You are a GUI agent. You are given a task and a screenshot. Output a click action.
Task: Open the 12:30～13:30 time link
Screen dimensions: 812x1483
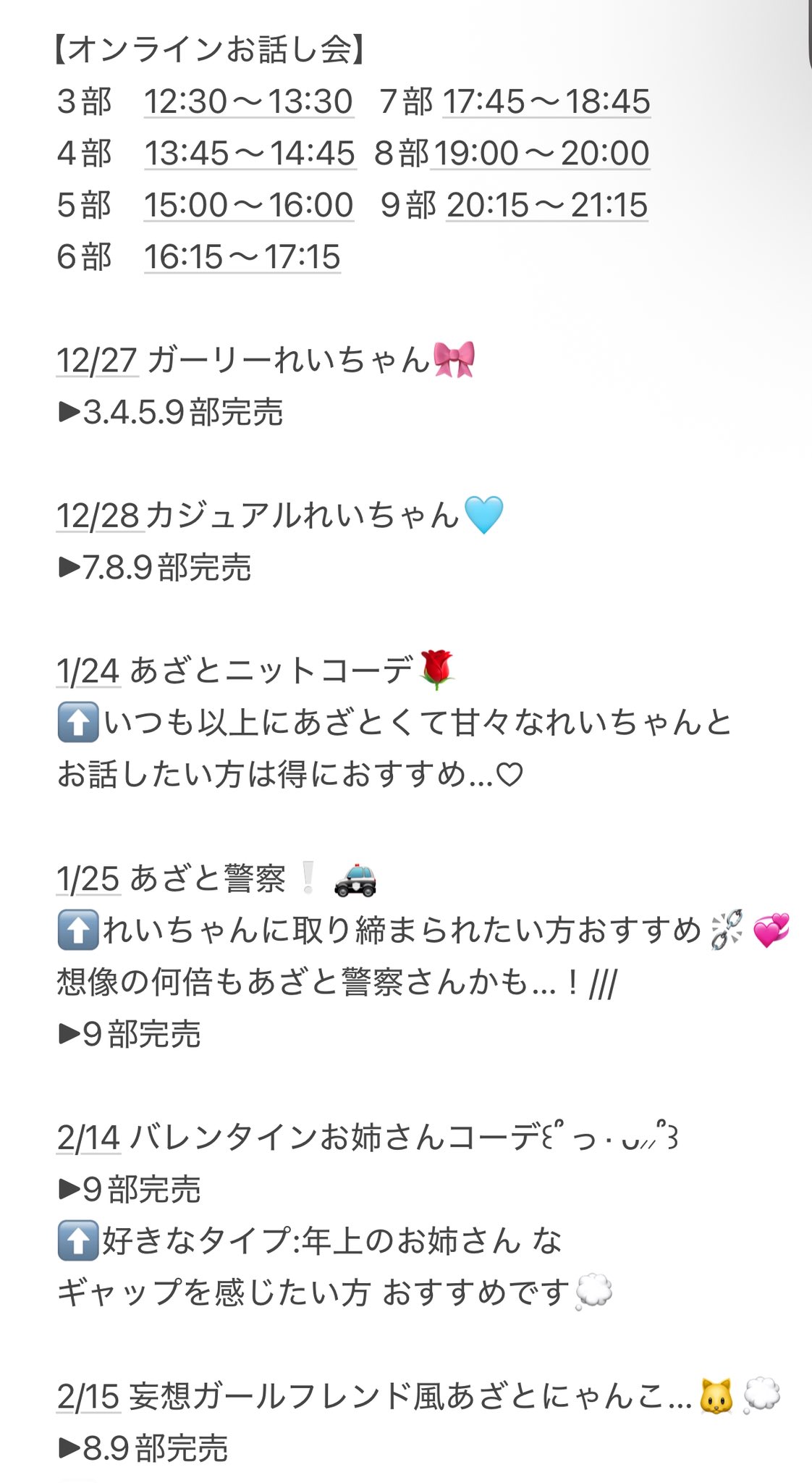[248, 101]
